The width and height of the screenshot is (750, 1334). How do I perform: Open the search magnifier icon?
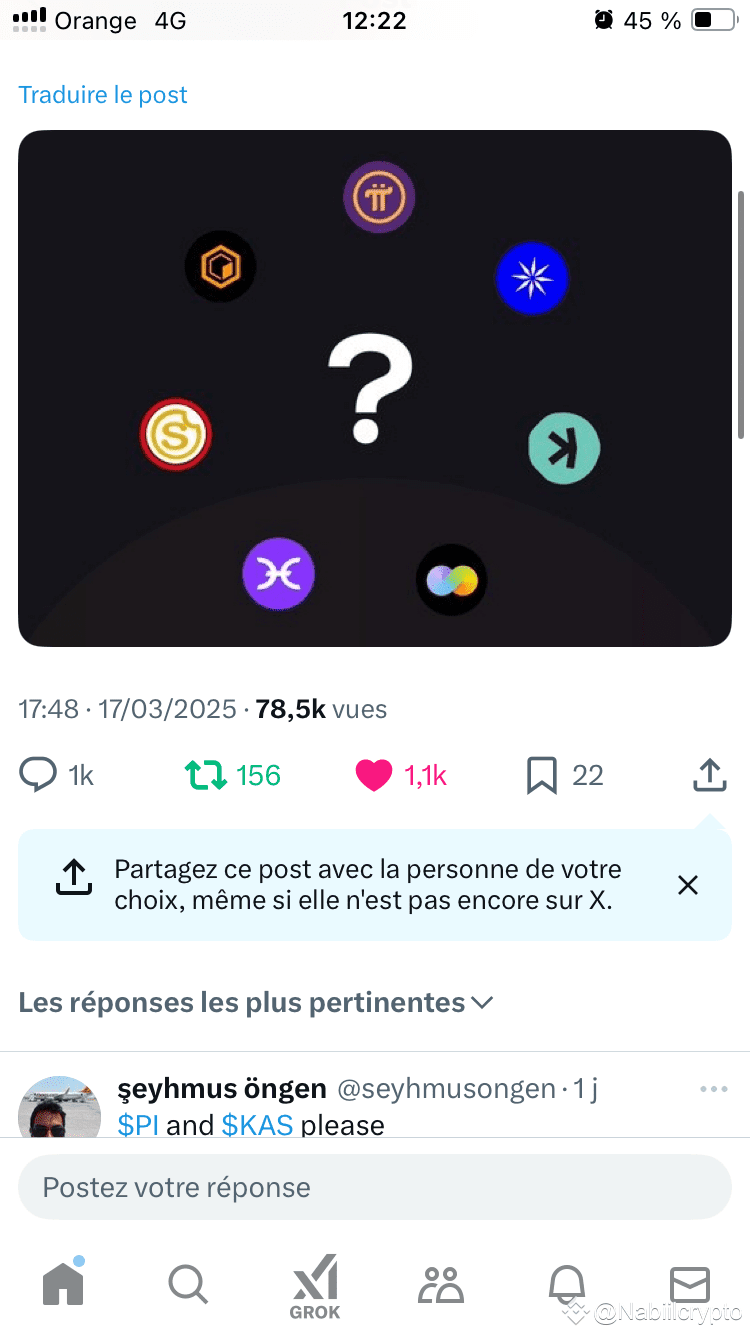188,1285
